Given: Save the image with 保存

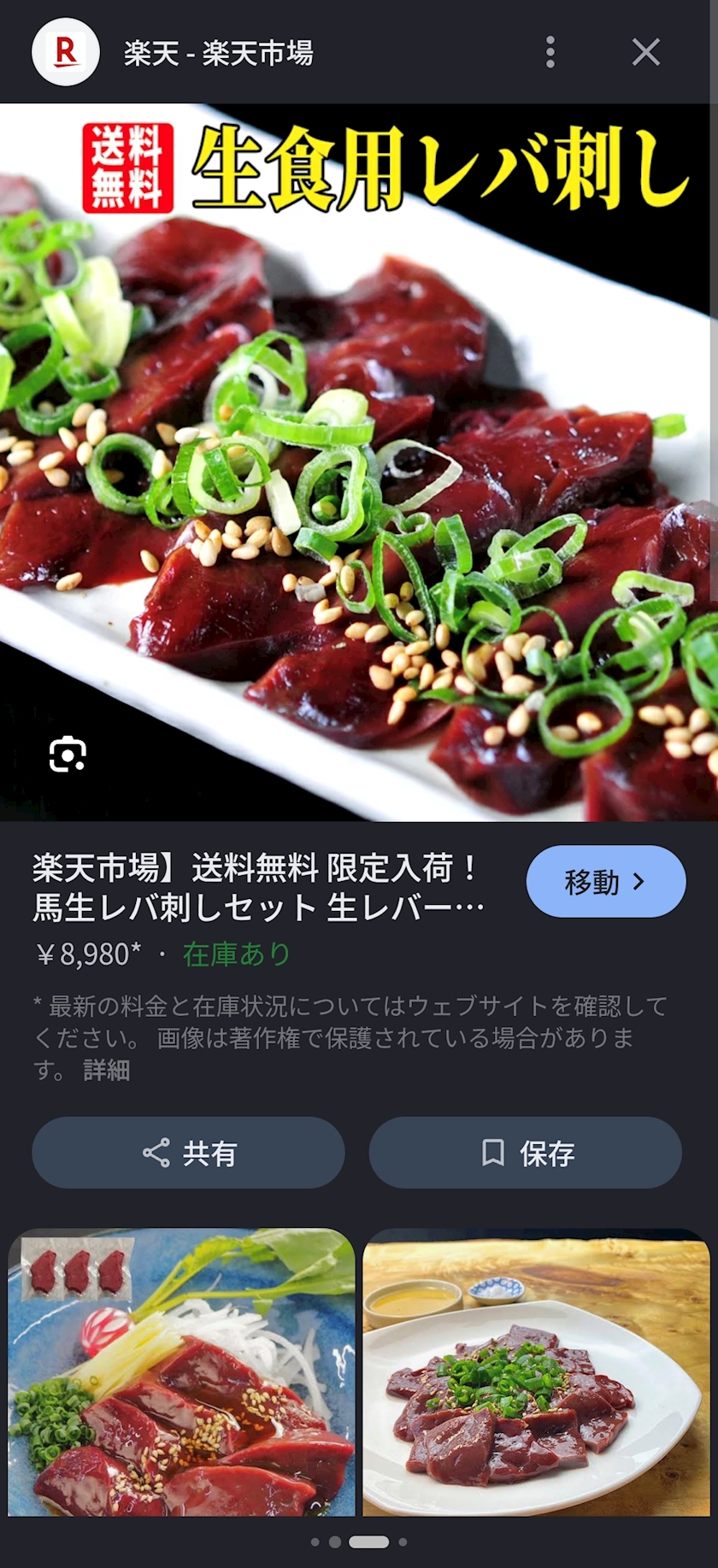Looking at the screenshot, I should [525, 1153].
